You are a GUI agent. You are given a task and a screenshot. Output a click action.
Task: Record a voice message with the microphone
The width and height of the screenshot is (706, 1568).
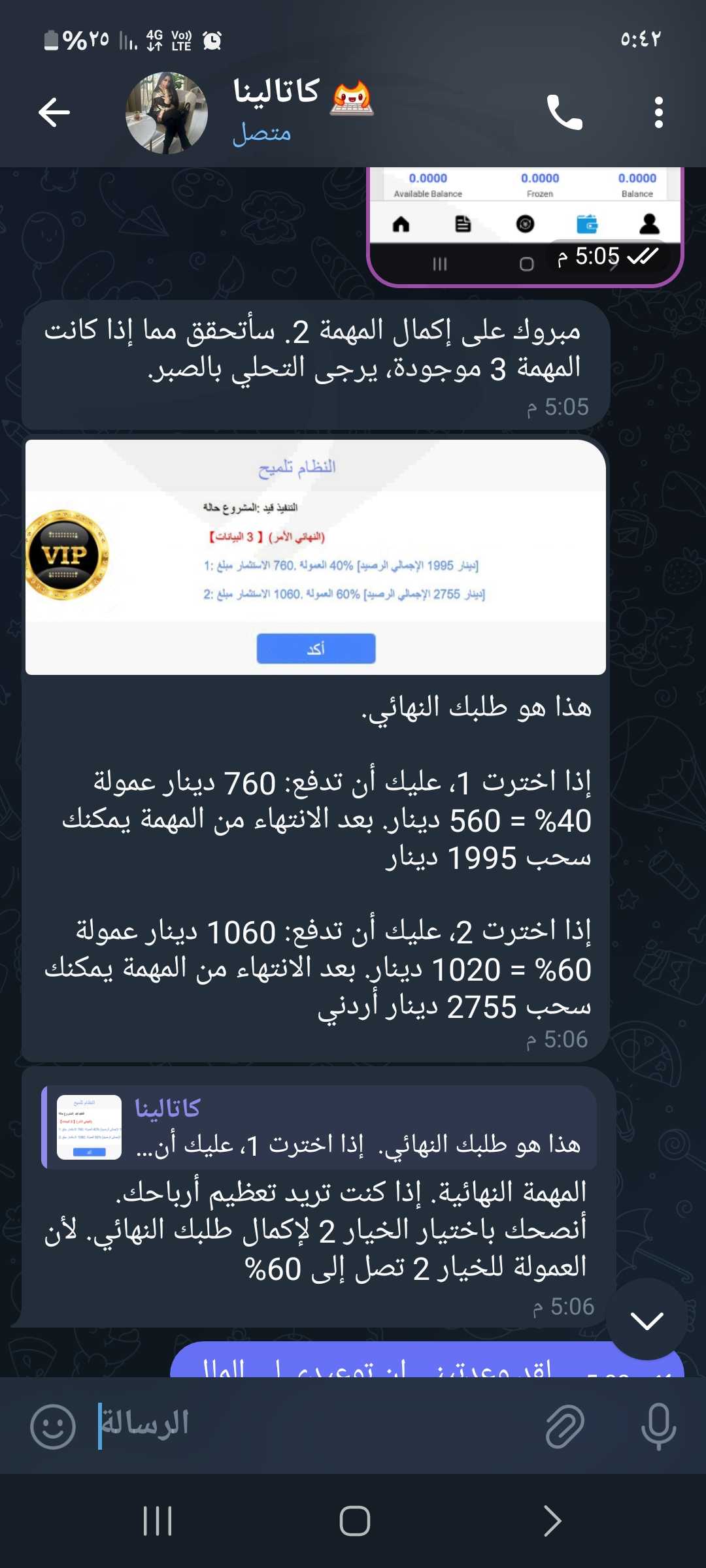[x=658, y=1427]
